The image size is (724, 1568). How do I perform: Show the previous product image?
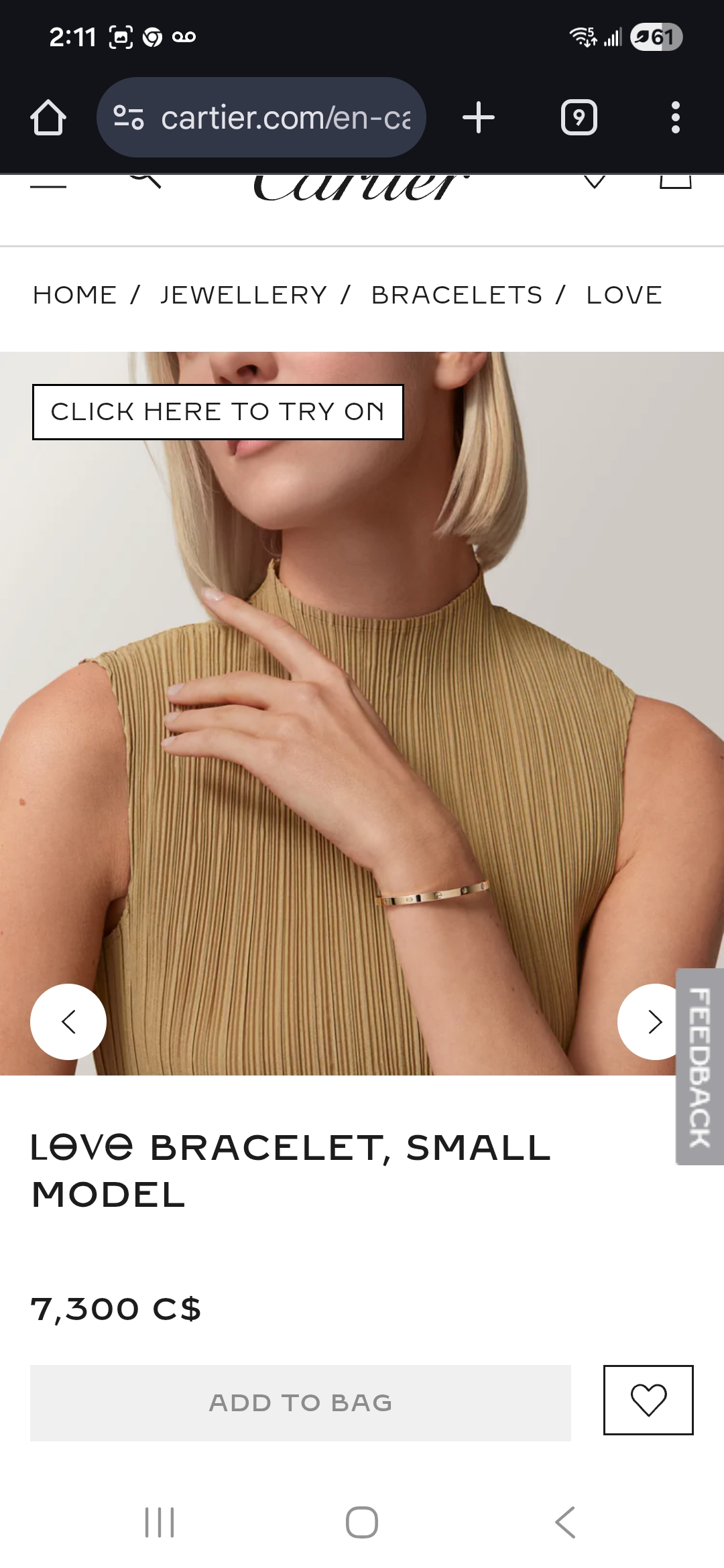[68, 1021]
